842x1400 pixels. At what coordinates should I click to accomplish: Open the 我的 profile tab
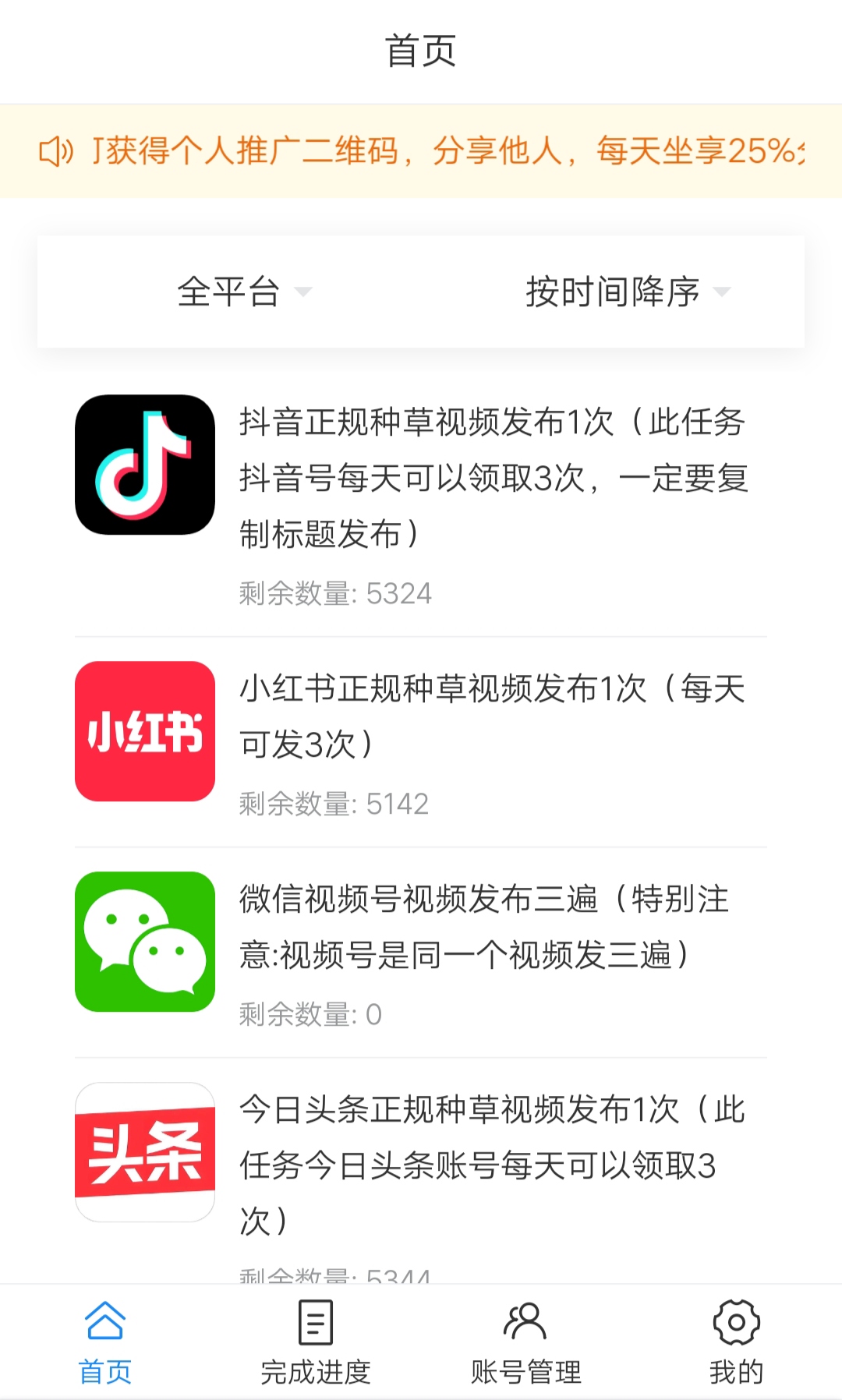[736, 1342]
